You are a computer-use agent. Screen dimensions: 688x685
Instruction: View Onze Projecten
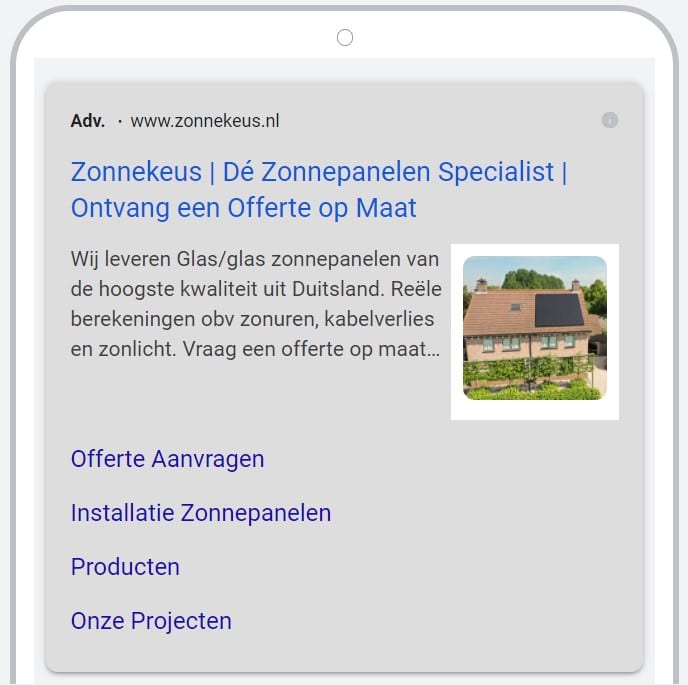pos(151,621)
